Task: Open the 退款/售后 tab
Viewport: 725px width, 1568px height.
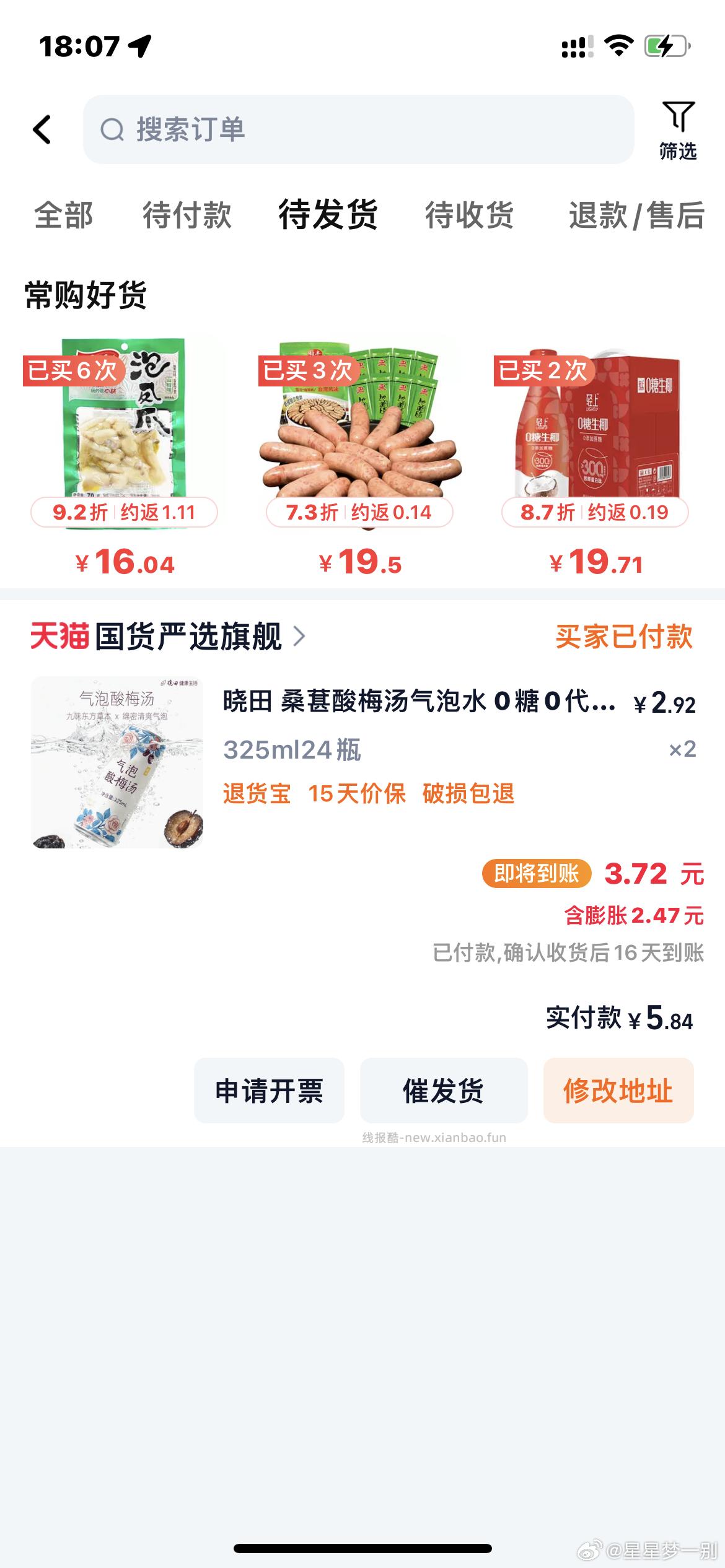Action: click(x=635, y=216)
